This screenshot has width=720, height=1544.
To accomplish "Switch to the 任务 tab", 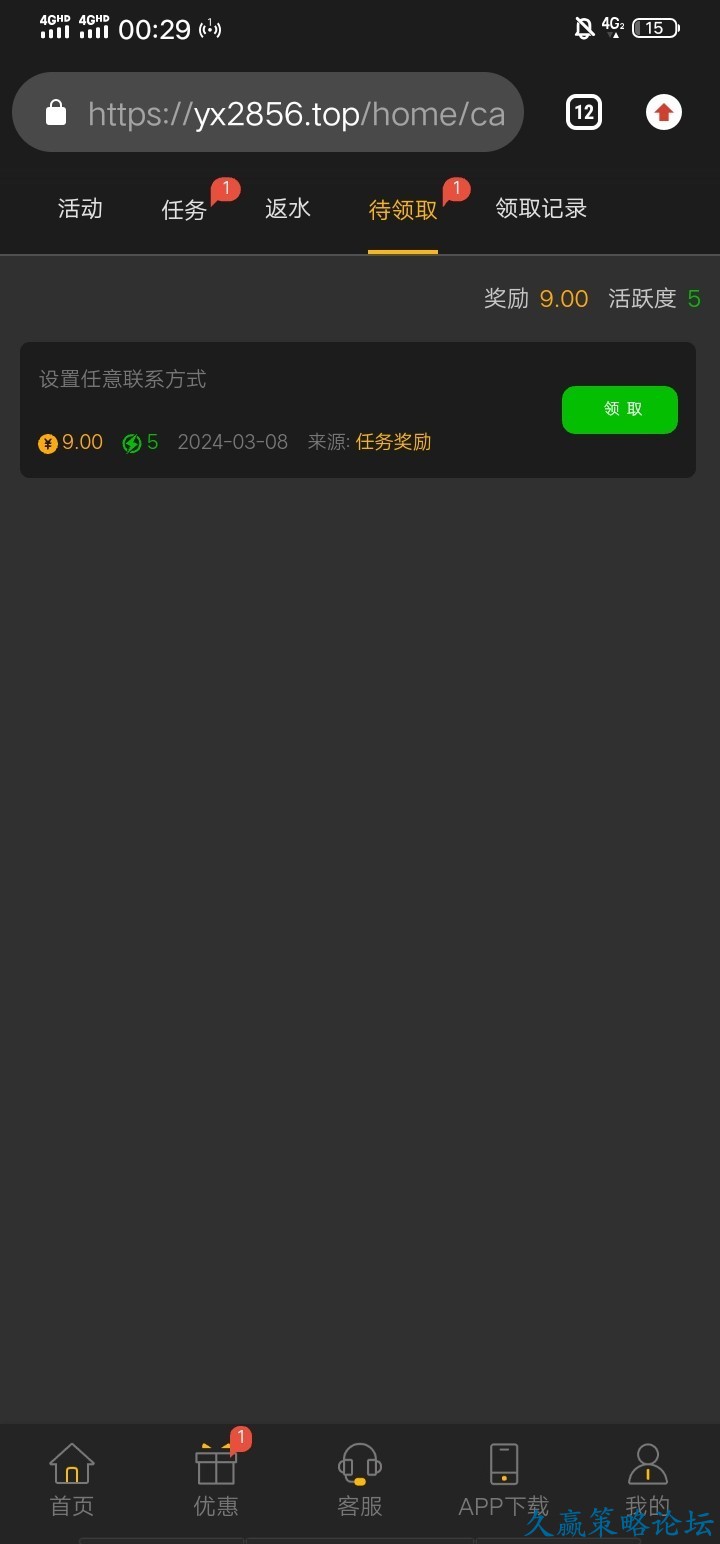I will 184,209.
